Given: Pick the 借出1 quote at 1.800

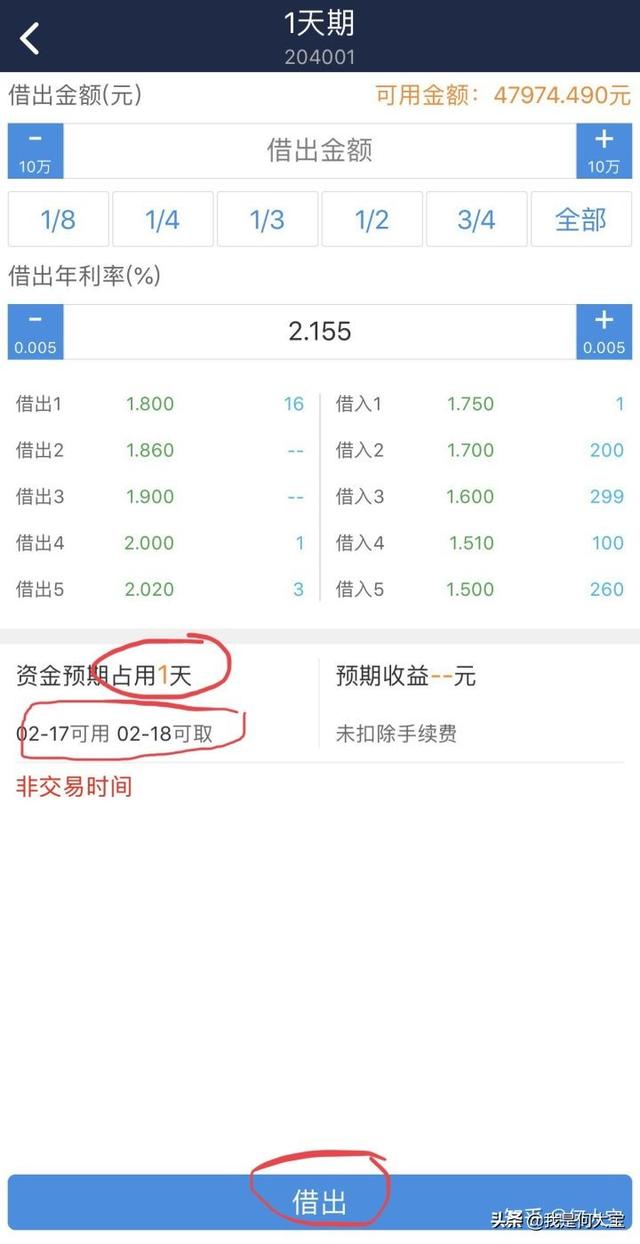Looking at the screenshot, I should coord(160,404).
